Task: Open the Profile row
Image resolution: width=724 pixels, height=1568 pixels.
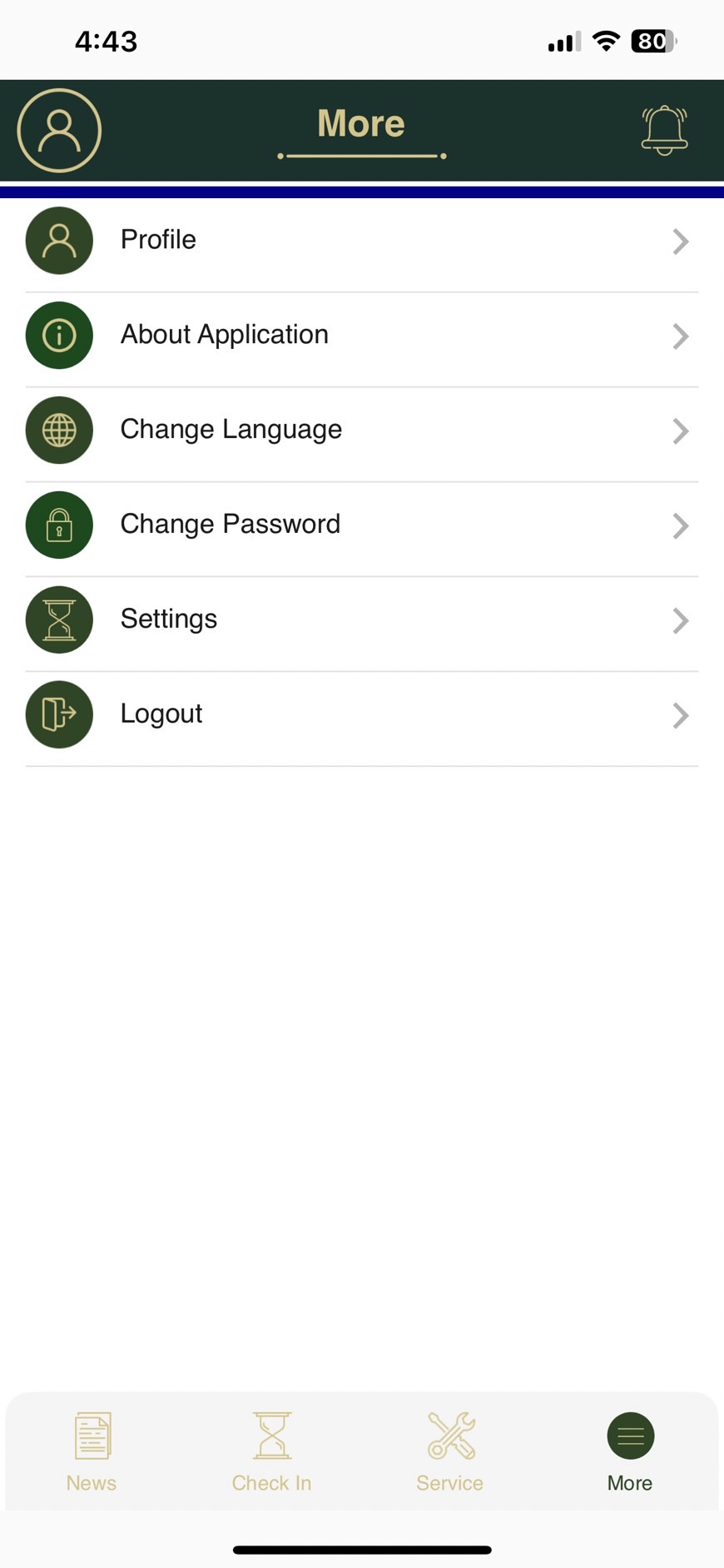Action: 361,241
